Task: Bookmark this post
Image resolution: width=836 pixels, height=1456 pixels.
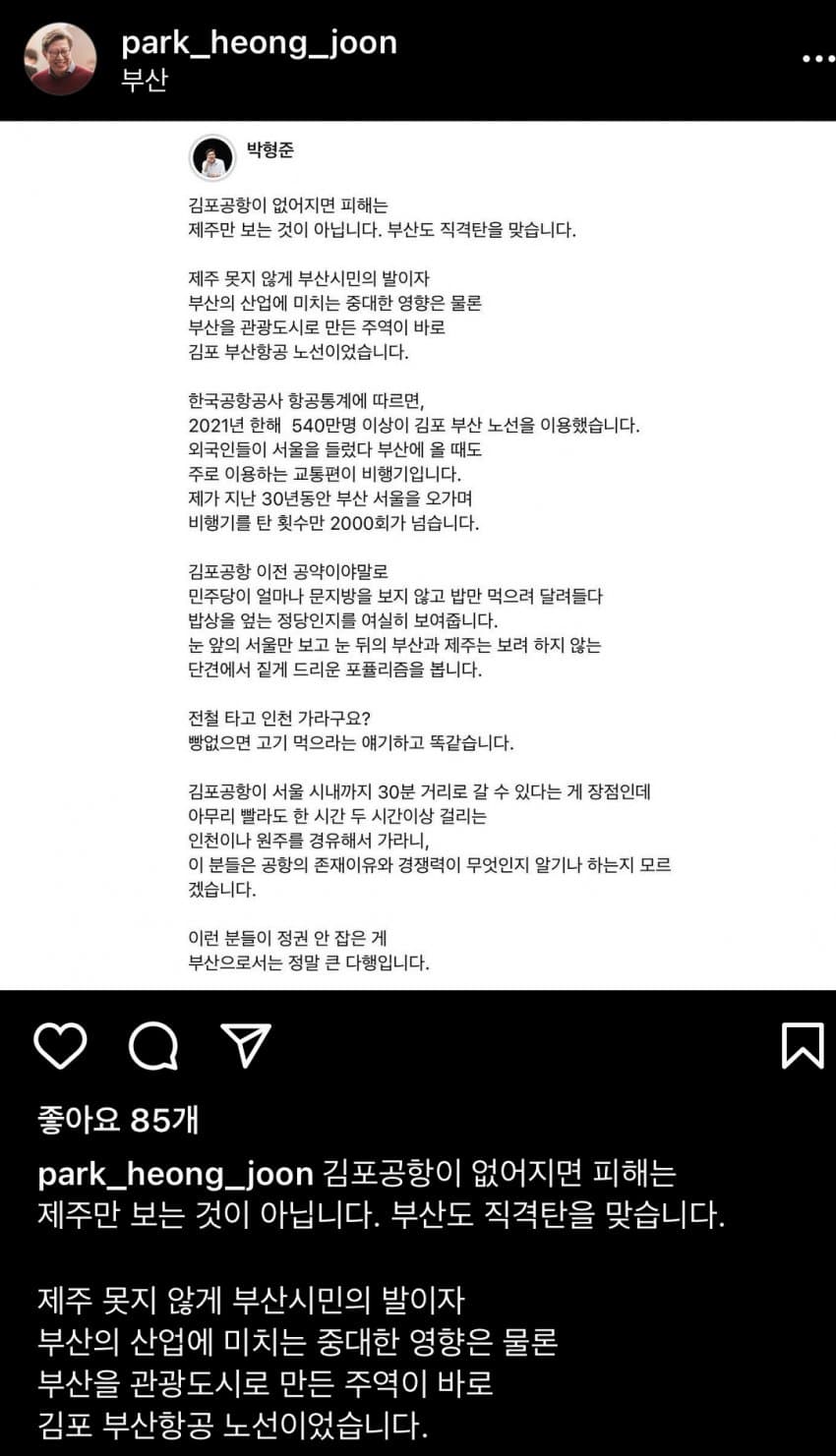Action: pyautogui.click(x=802, y=1045)
